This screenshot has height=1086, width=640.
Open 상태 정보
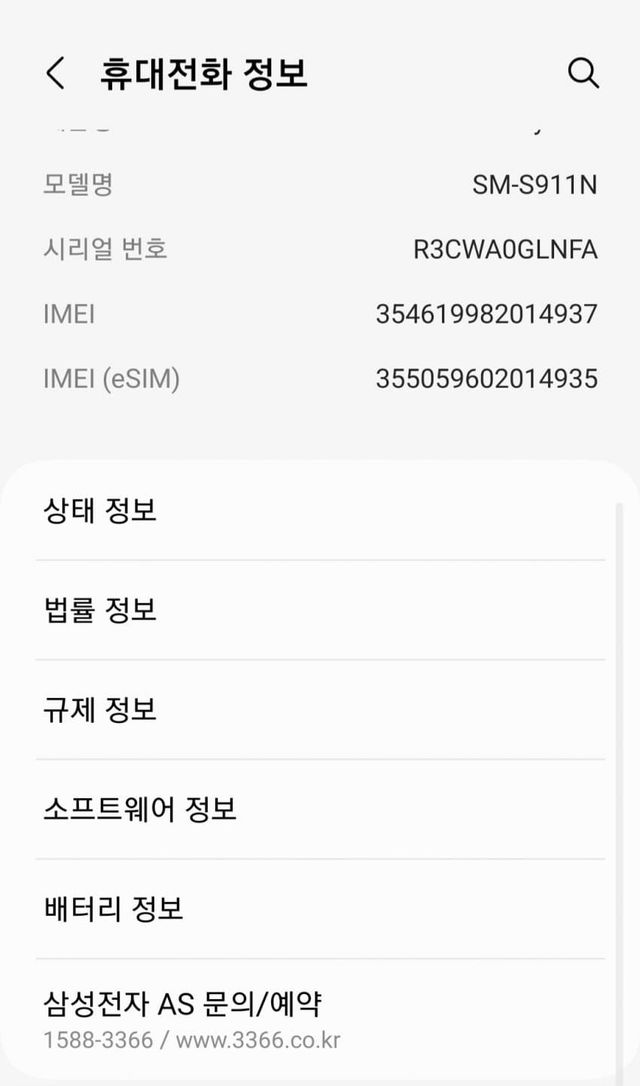320,511
